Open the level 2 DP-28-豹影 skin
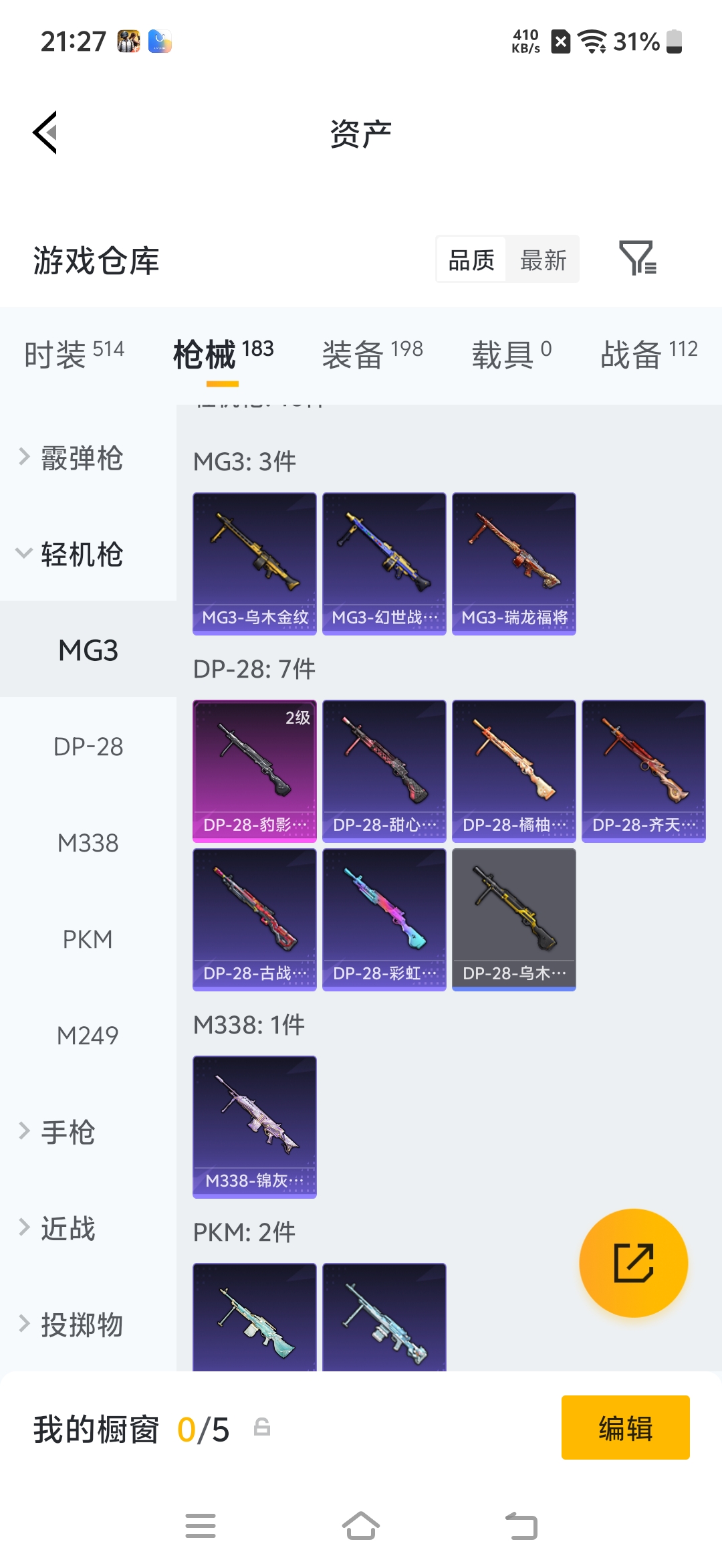 (255, 771)
